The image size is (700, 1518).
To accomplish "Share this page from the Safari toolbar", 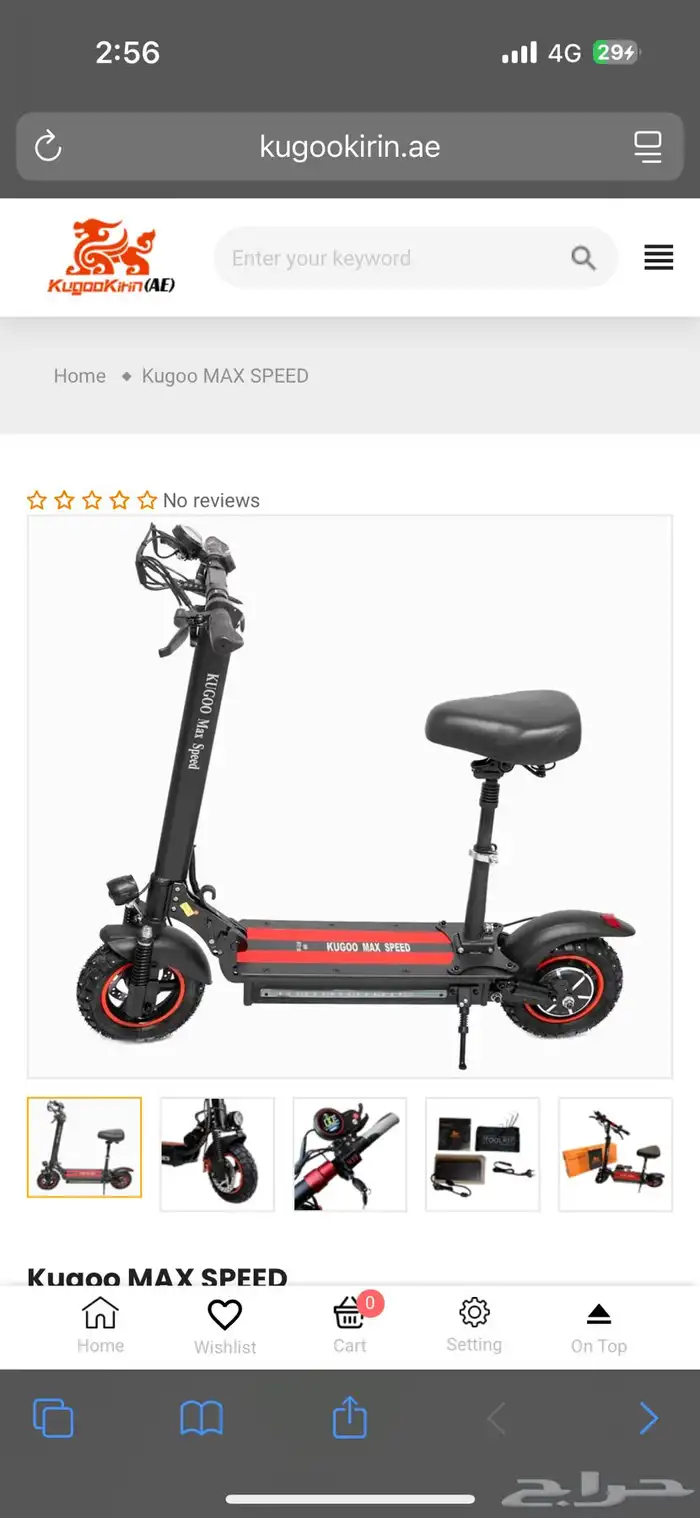I will 349,1417.
